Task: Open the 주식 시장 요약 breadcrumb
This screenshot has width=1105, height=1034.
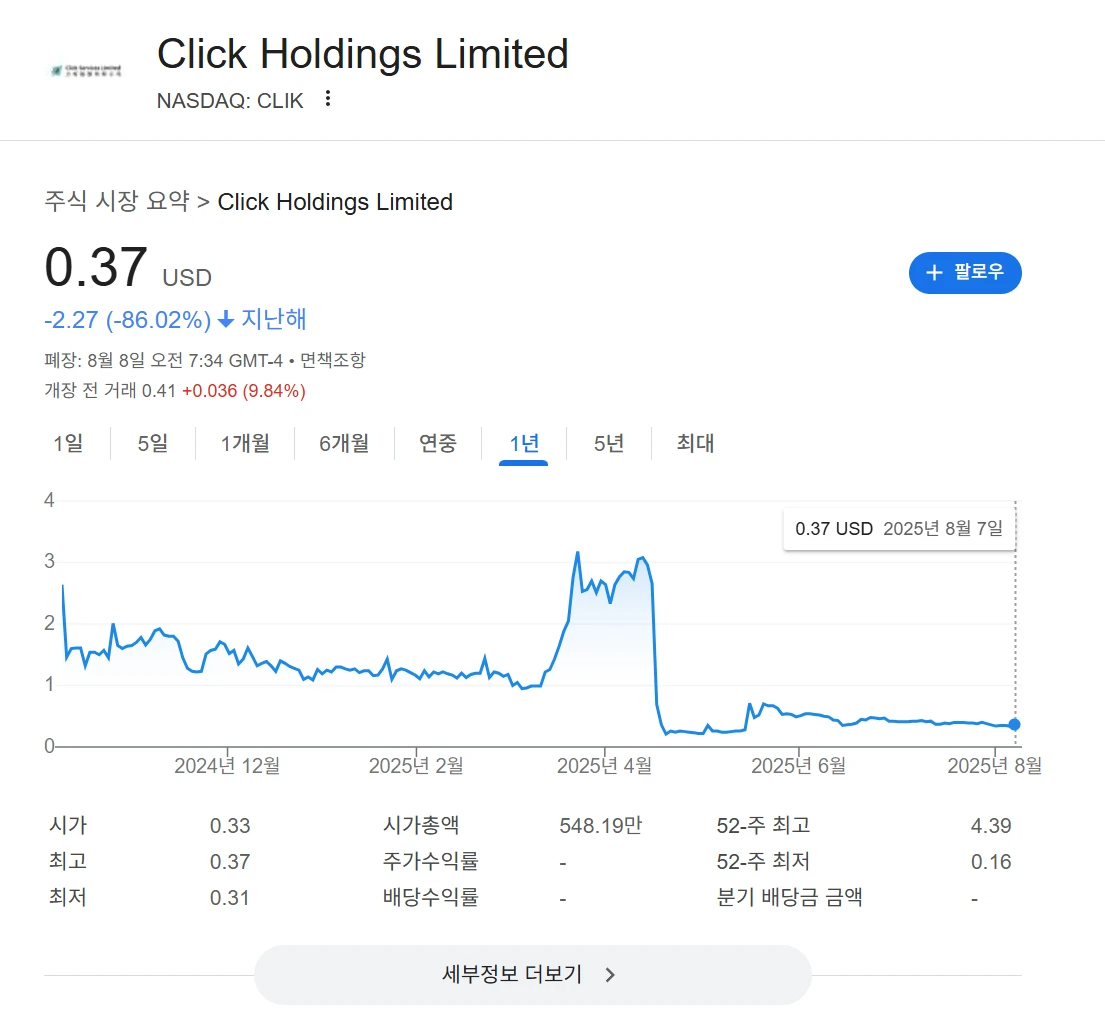Action: tap(117, 202)
